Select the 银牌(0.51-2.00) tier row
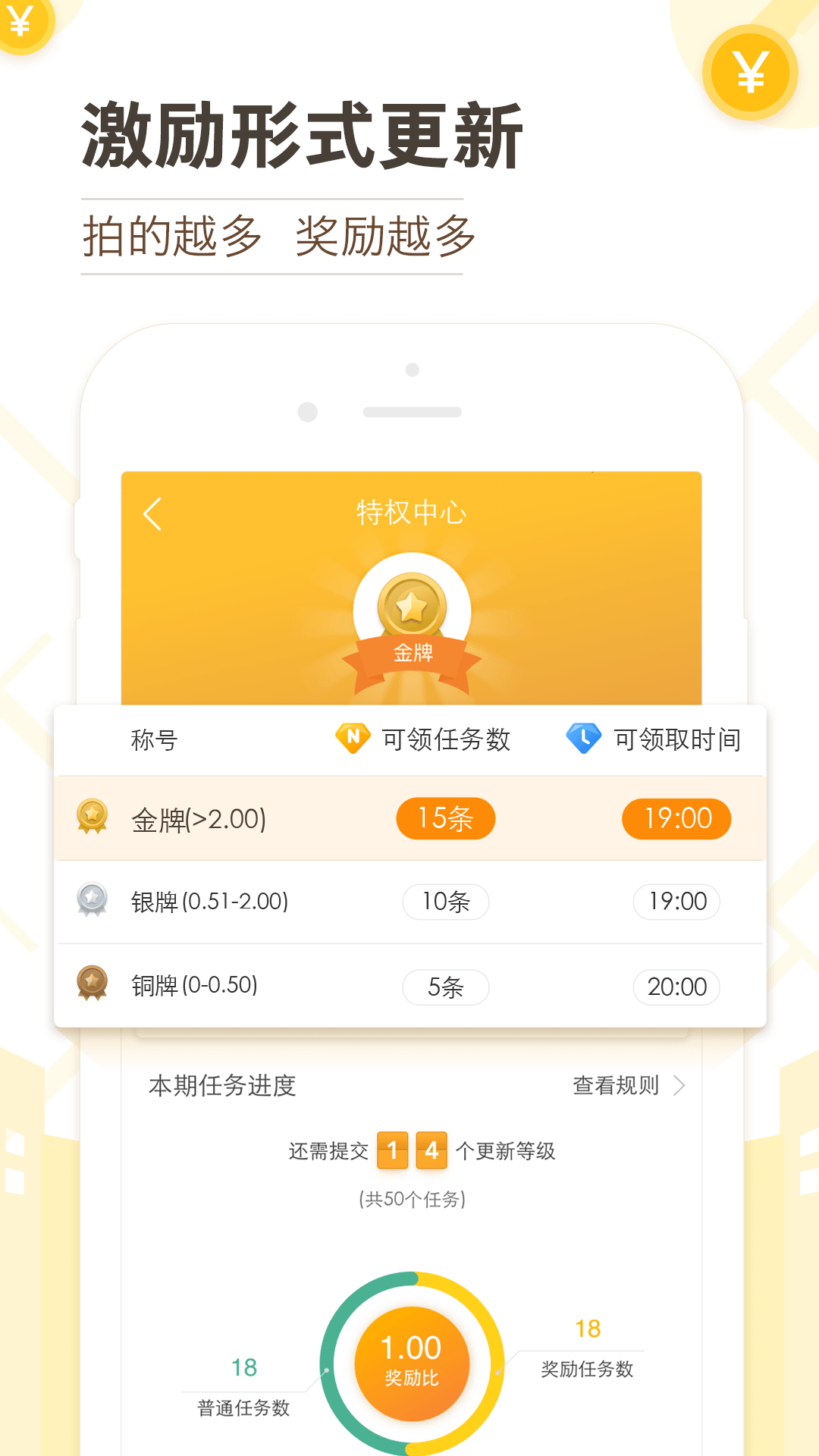The image size is (819, 1456). [409, 902]
